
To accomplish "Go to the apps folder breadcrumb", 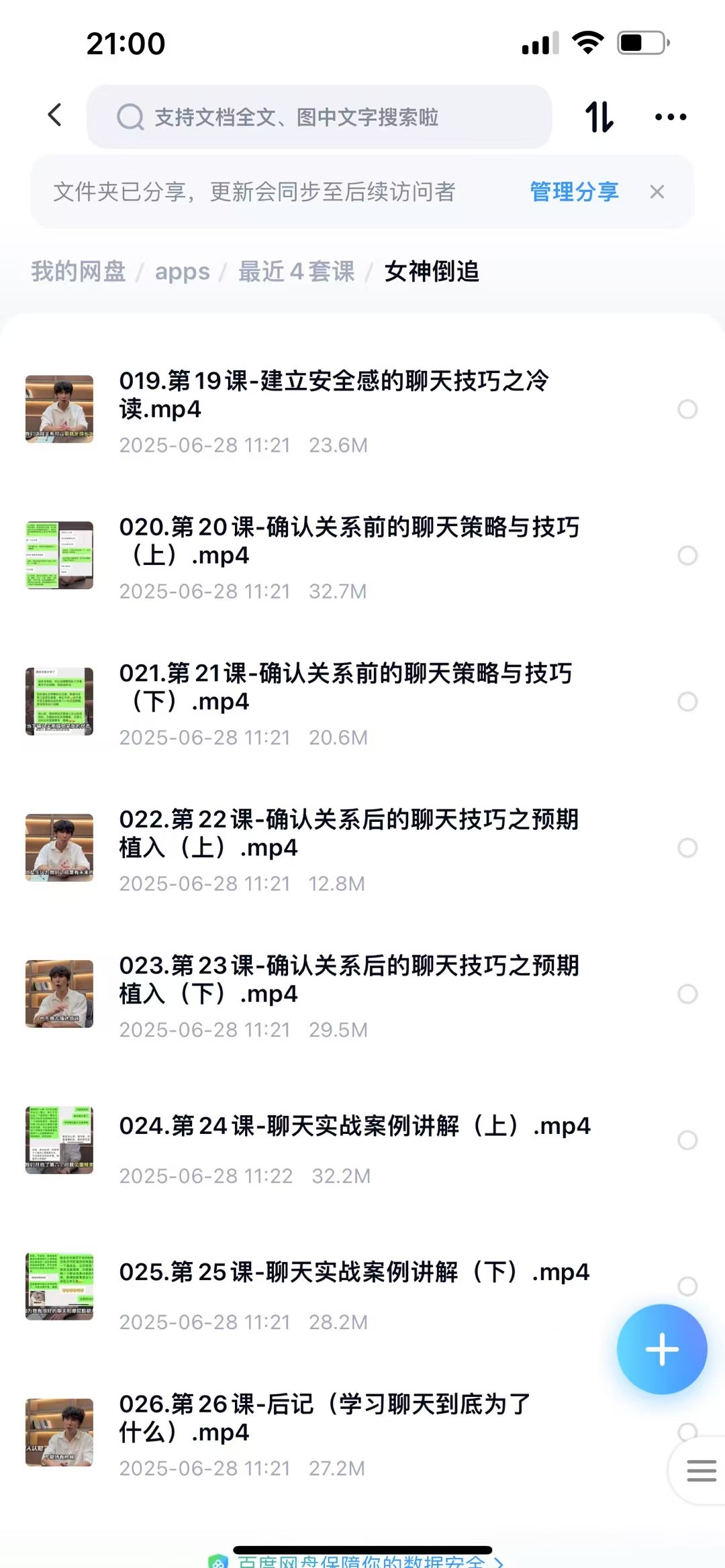I will [x=182, y=272].
